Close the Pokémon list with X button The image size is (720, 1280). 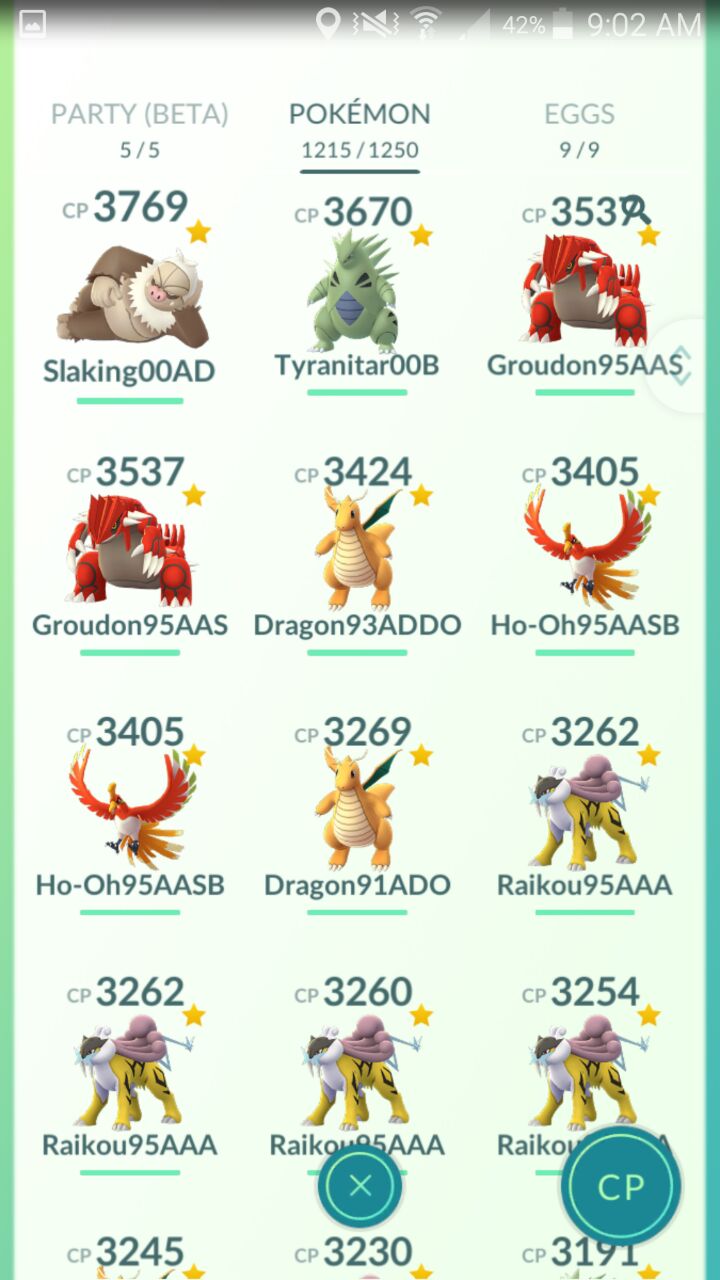point(360,1186)
